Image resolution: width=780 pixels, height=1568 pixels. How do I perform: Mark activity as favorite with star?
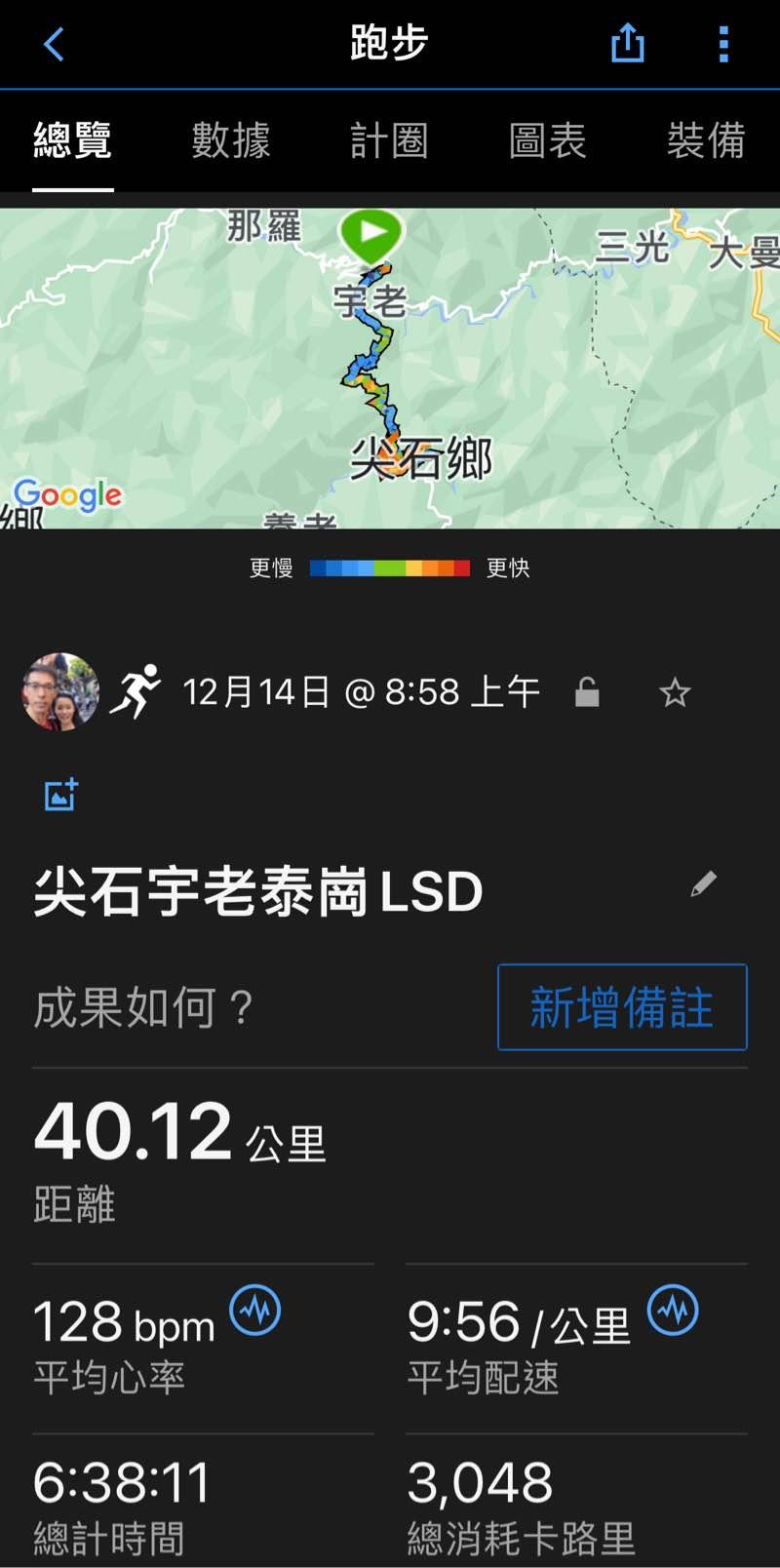click(x=675, y=693)
